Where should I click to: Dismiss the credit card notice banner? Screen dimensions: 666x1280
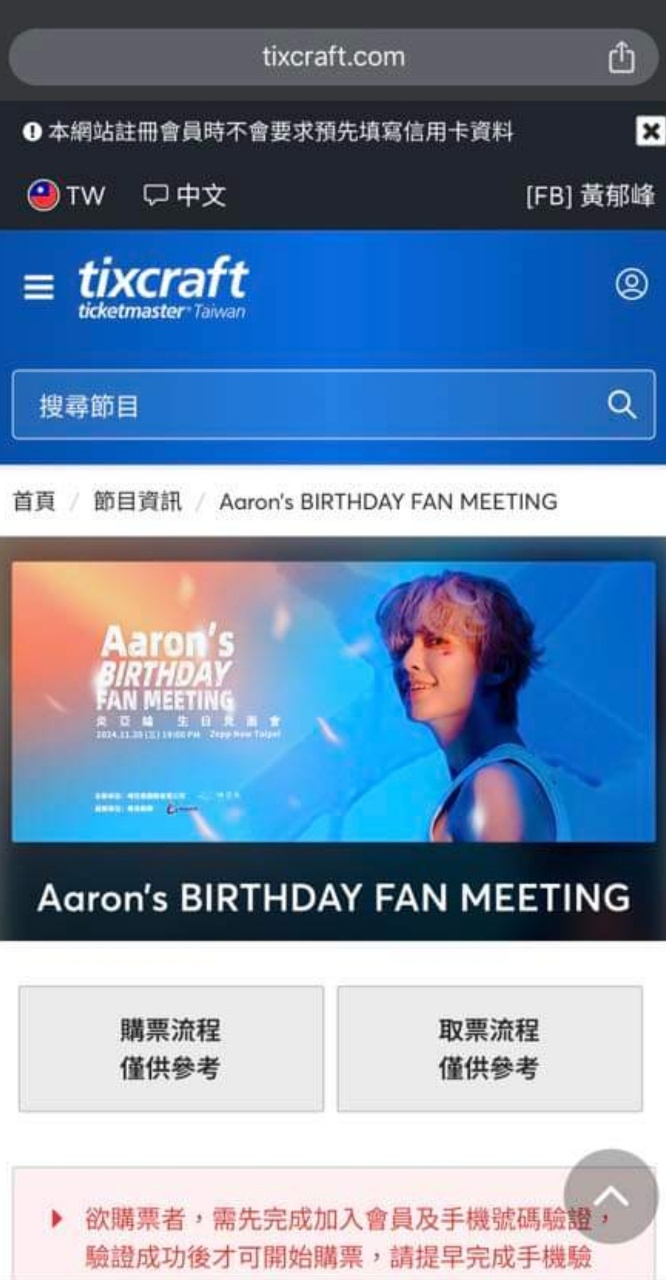pos(650,131)
